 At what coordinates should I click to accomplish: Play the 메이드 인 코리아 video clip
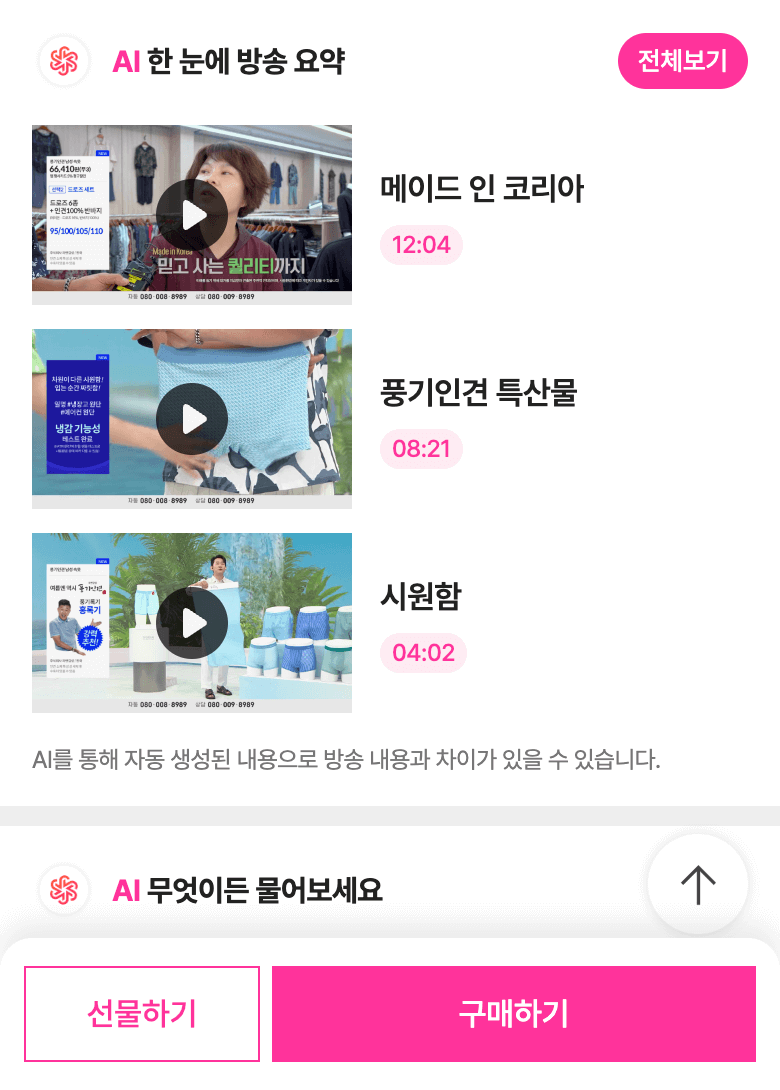pos(192,215)
